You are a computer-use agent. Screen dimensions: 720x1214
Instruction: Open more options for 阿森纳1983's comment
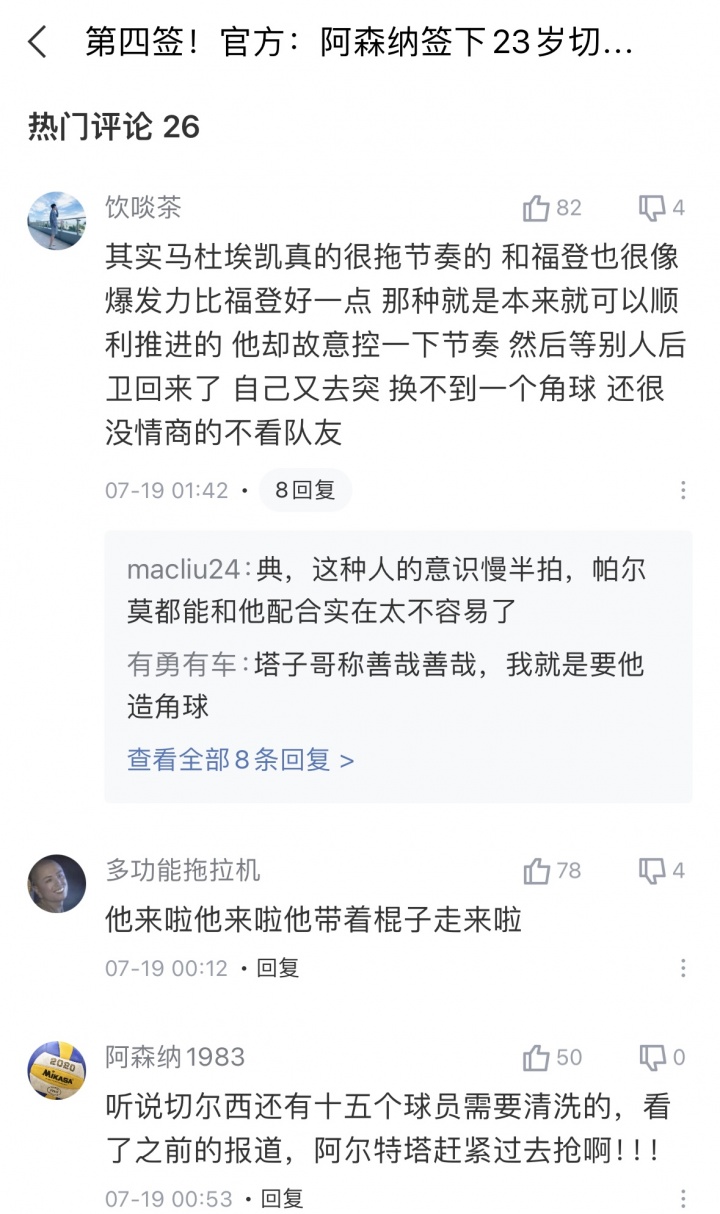pyautogui.click(x=683, y=1198)
